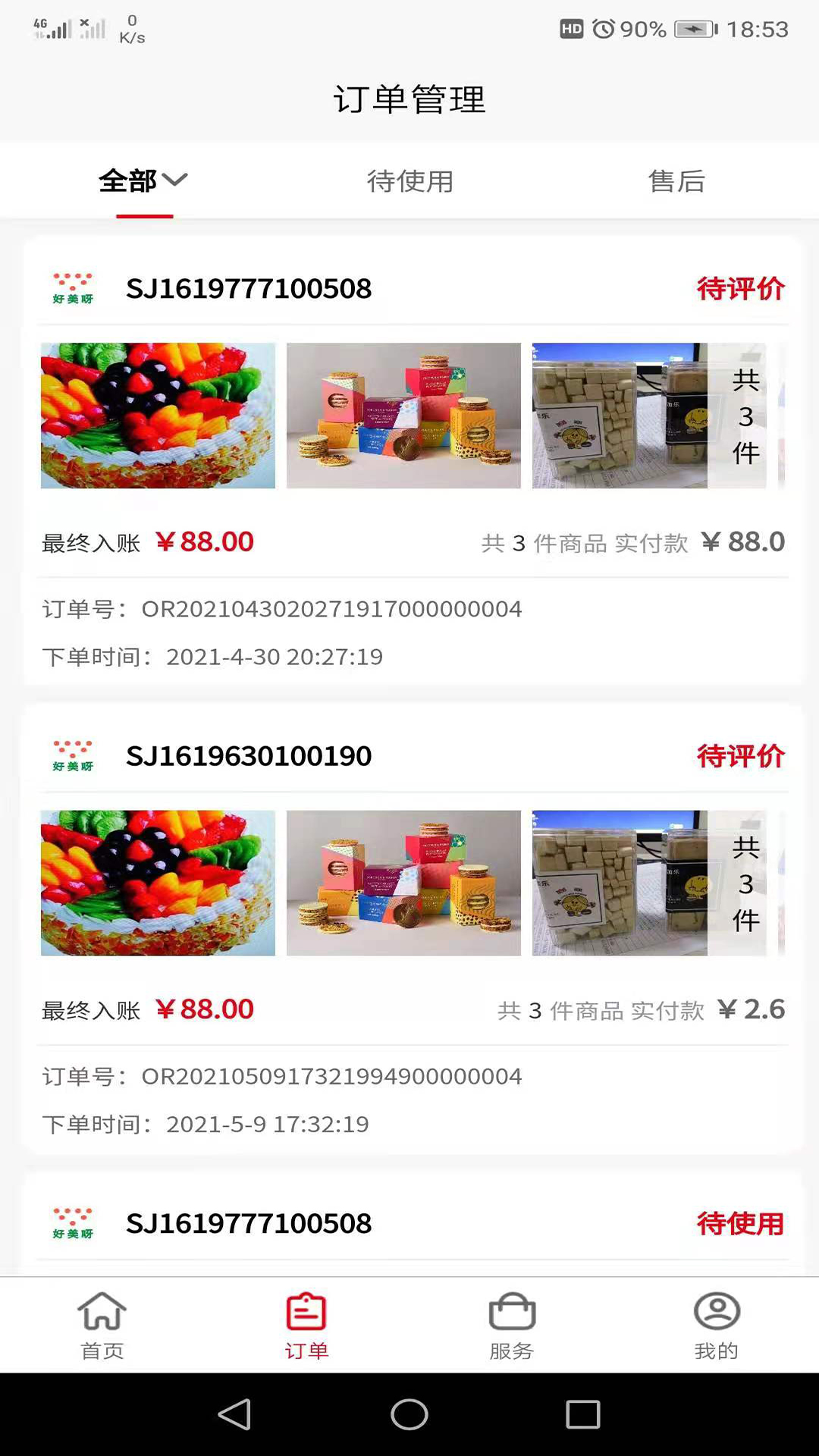Image resolution: width=819 pixels, height=1456 pixels.
Task: Open order OR20210430202719170000000004
Action: [x=413, y=461]
